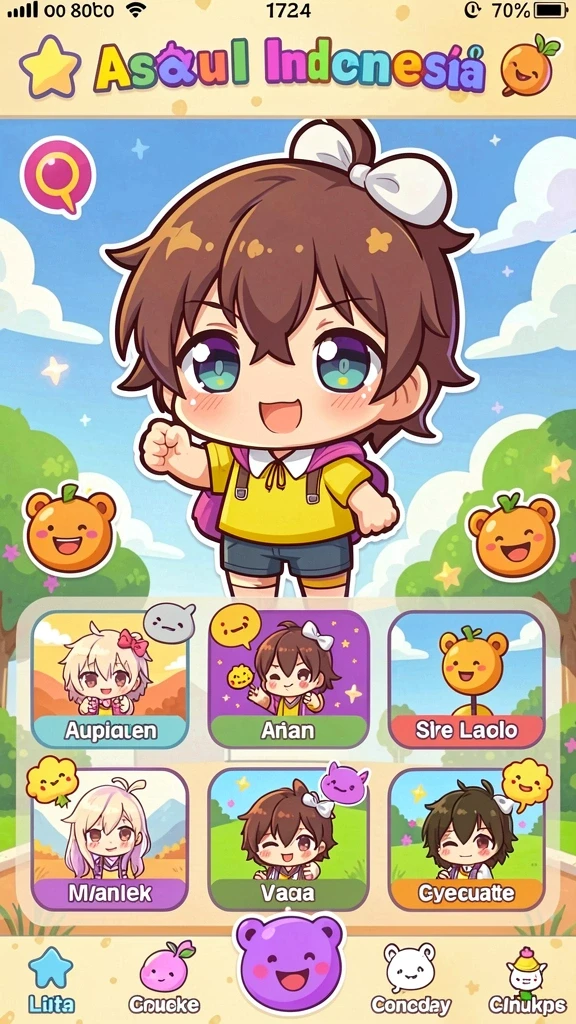Open the Vaga character card
Viewport: 576px width, 1024px height.
click(x=289, y=839)
